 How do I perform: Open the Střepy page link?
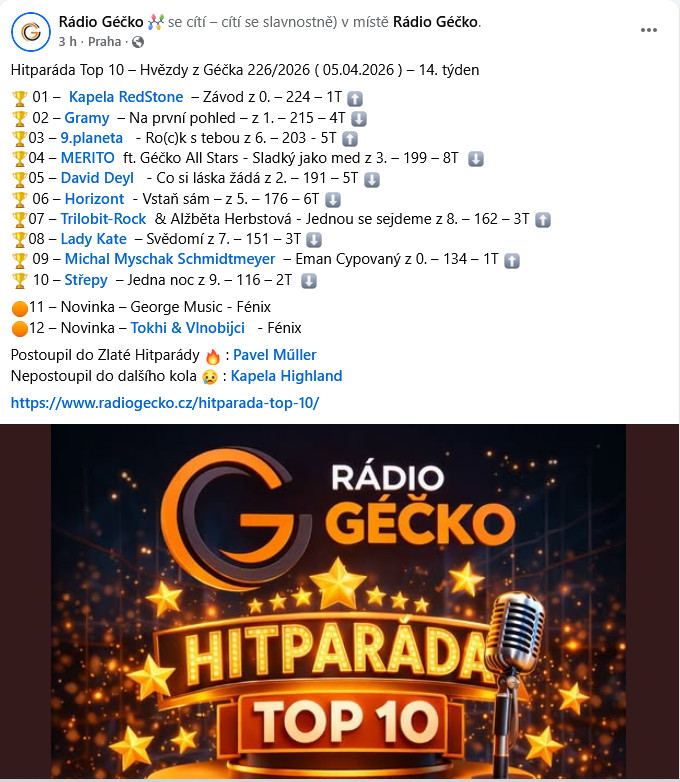click(x=89, y=280)
